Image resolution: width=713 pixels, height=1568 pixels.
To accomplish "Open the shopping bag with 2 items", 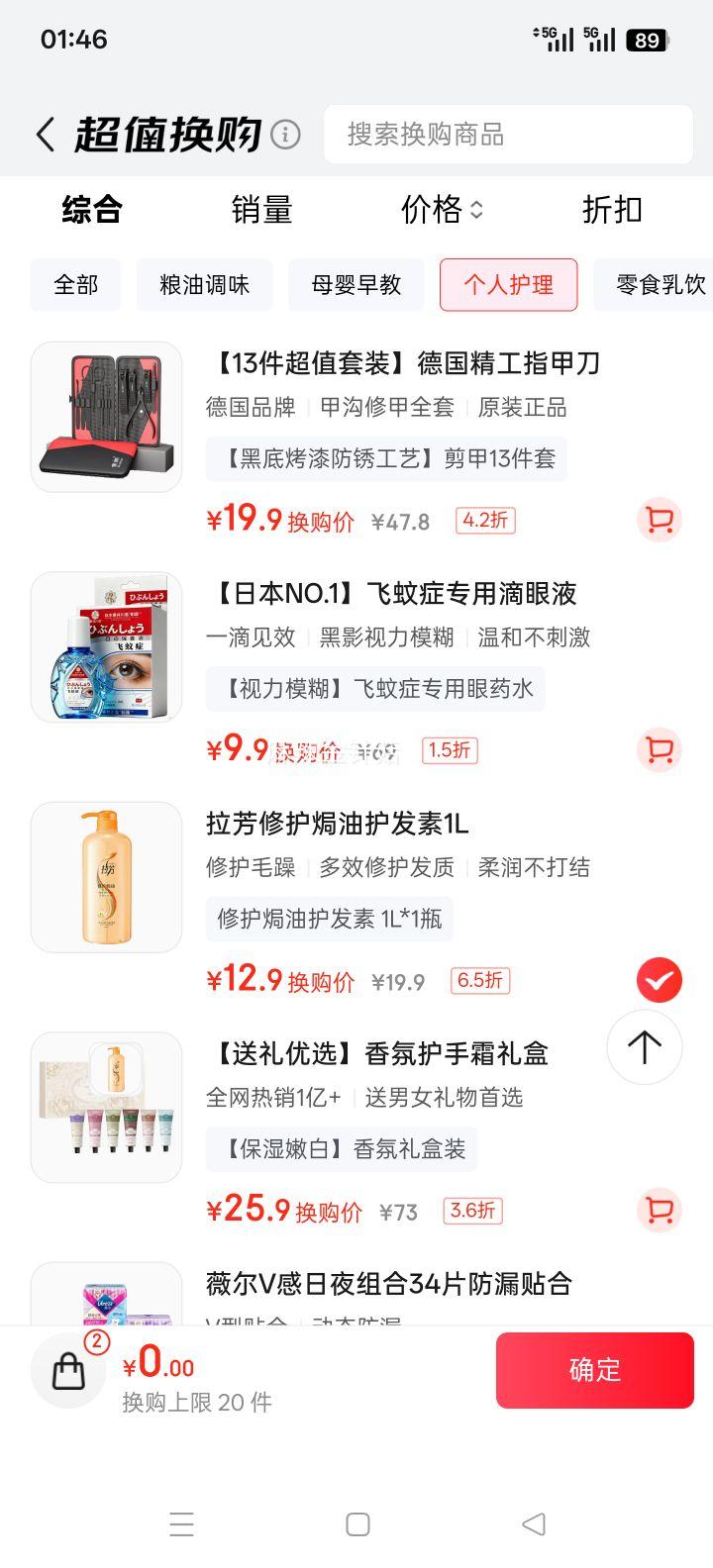I will pyautogui.click(x=68, y=1371).
